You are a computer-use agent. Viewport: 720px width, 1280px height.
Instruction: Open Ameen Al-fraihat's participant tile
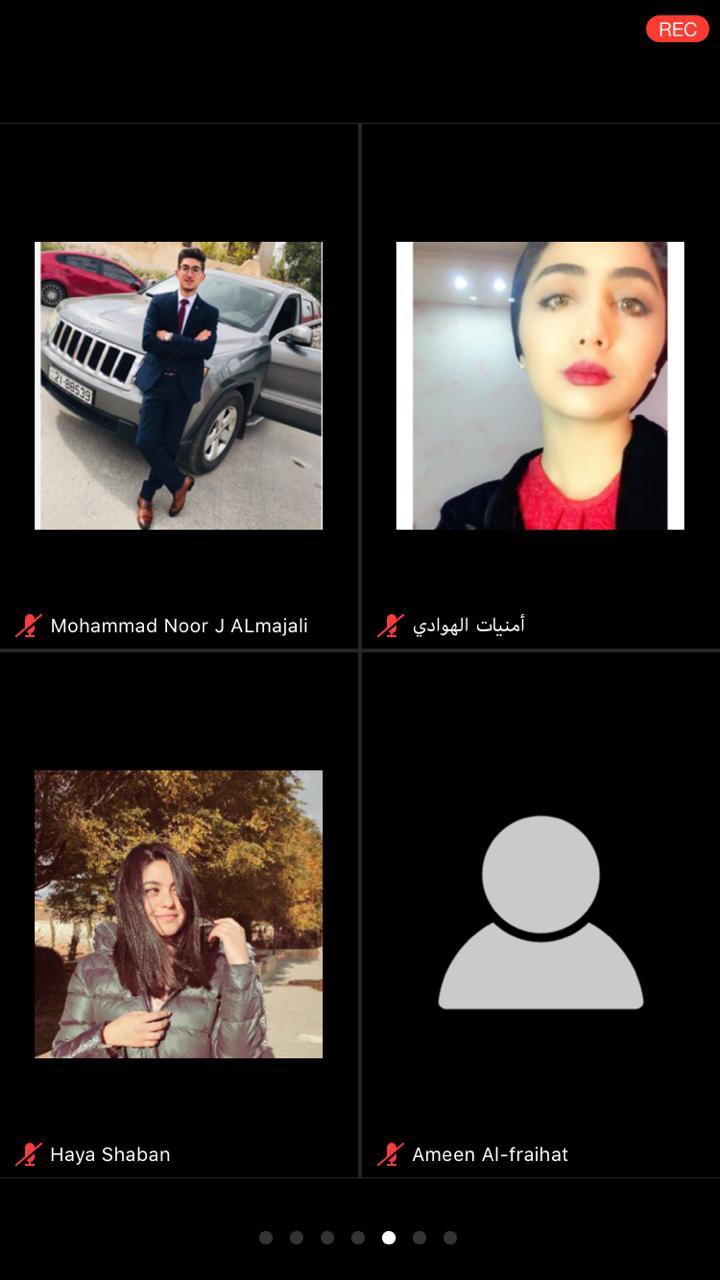point(540,914)
